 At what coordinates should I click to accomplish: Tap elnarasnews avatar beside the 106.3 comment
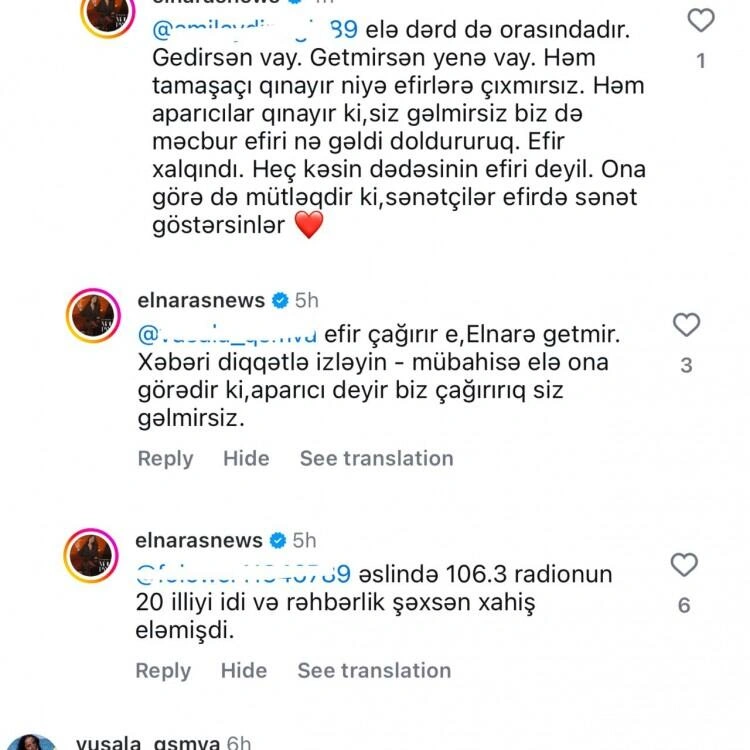click(x=92, y=558)
